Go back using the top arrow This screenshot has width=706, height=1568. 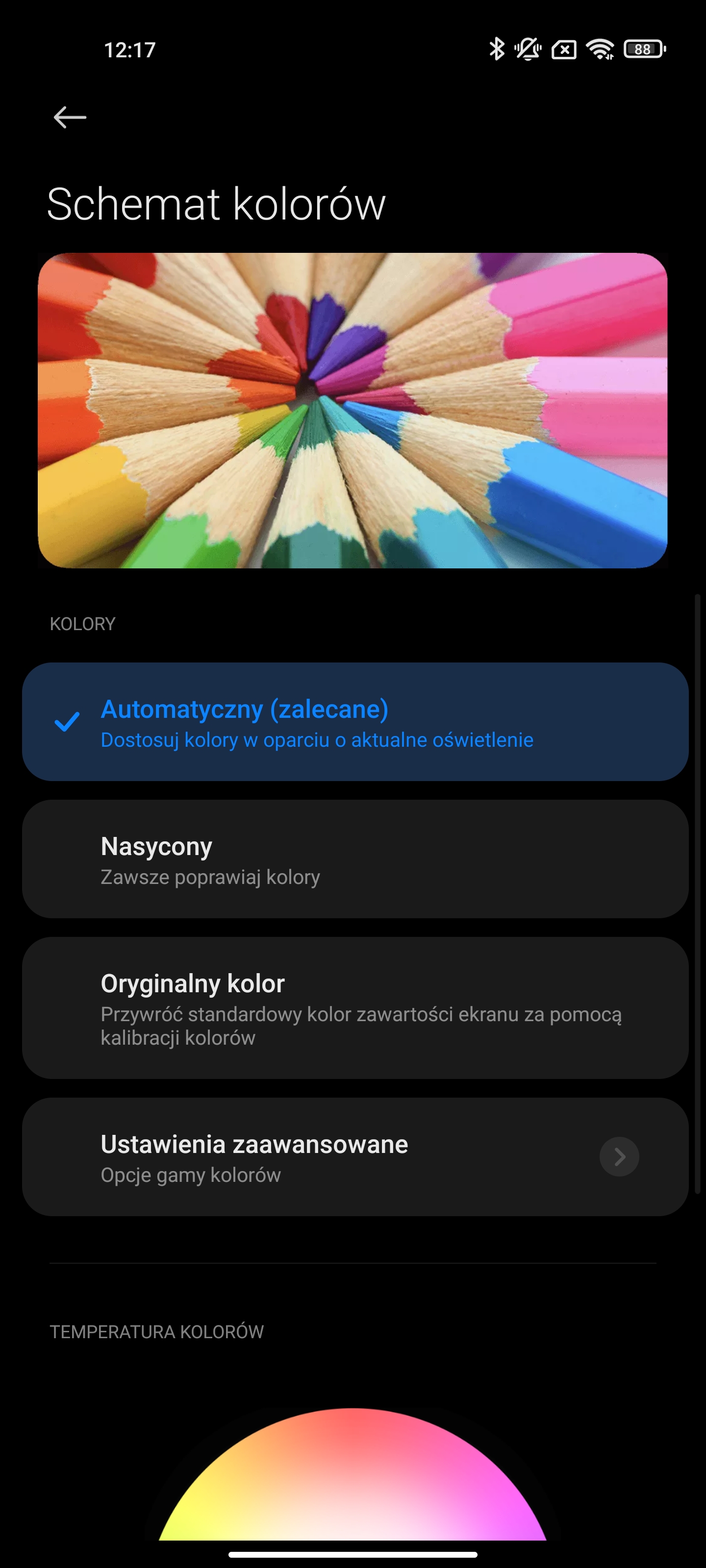click(x=70, y=117)
